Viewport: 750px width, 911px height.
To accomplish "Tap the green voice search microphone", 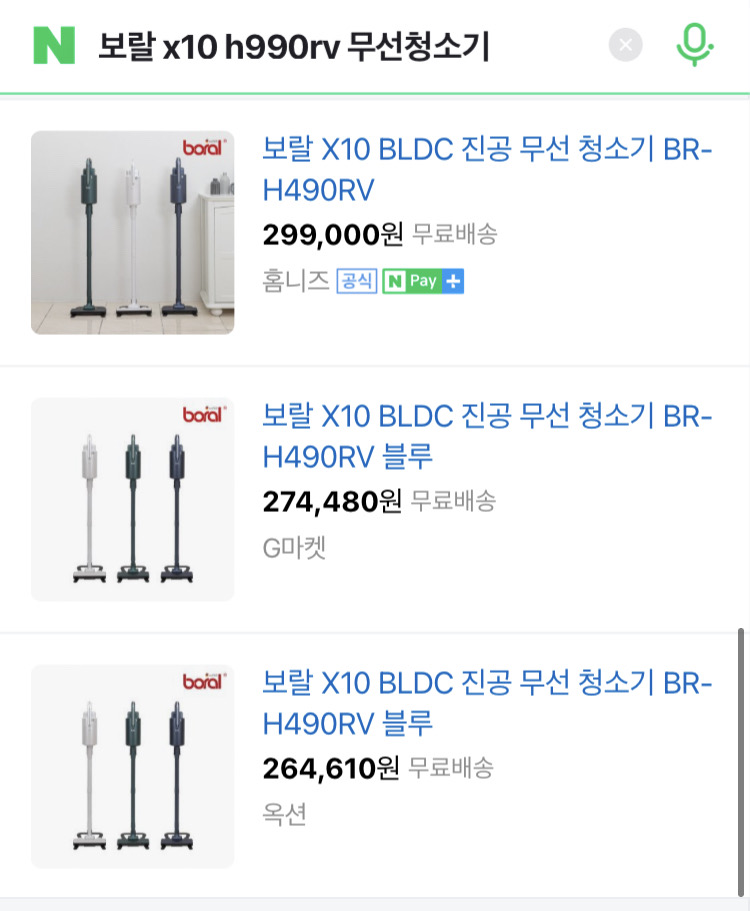I will coord(695,44).
